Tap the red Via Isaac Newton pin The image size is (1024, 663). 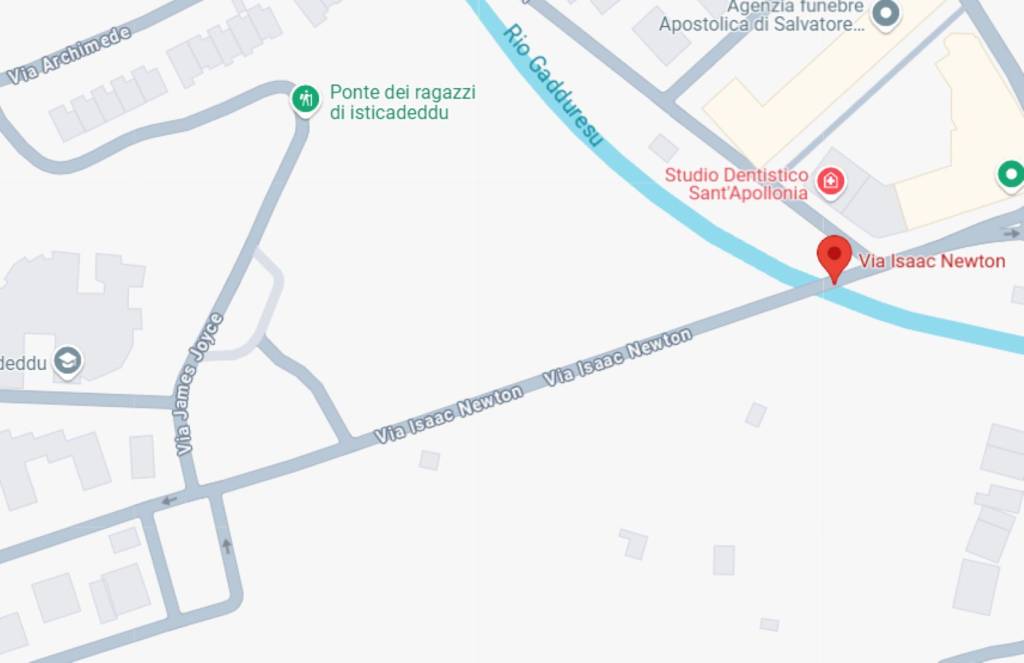pos(834,256)
